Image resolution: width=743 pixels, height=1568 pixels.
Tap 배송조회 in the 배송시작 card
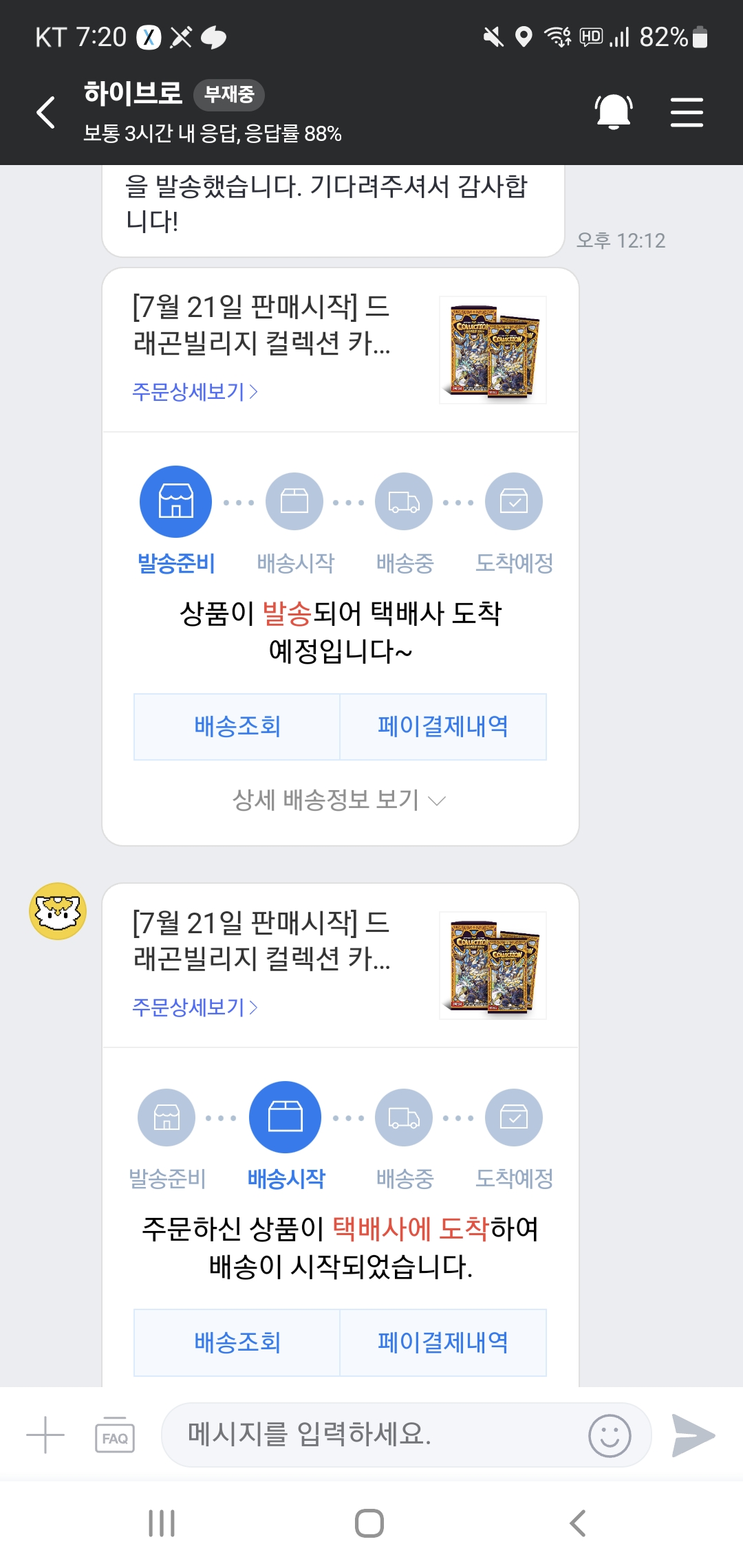coord(237,1342)
